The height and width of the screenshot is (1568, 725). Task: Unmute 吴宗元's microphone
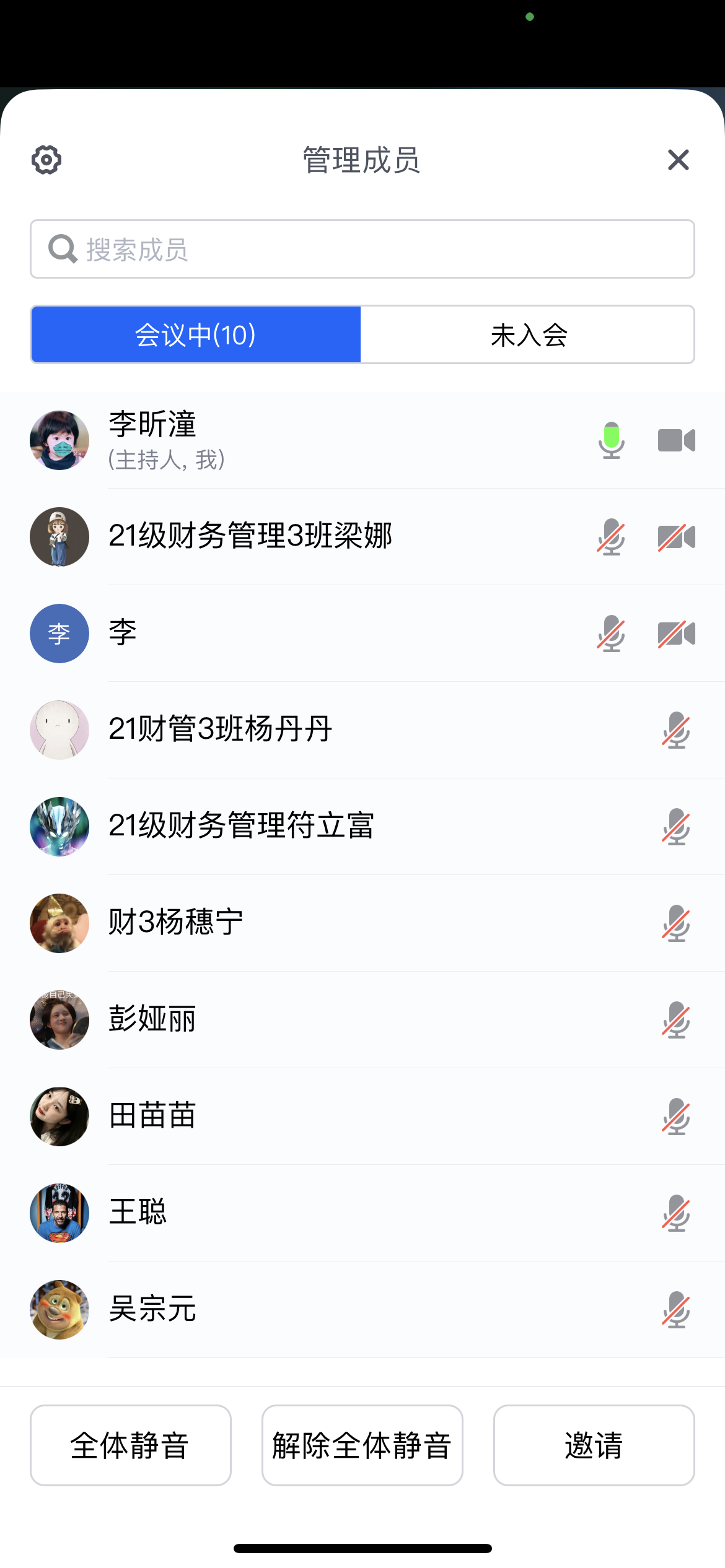coord(676,1310)
